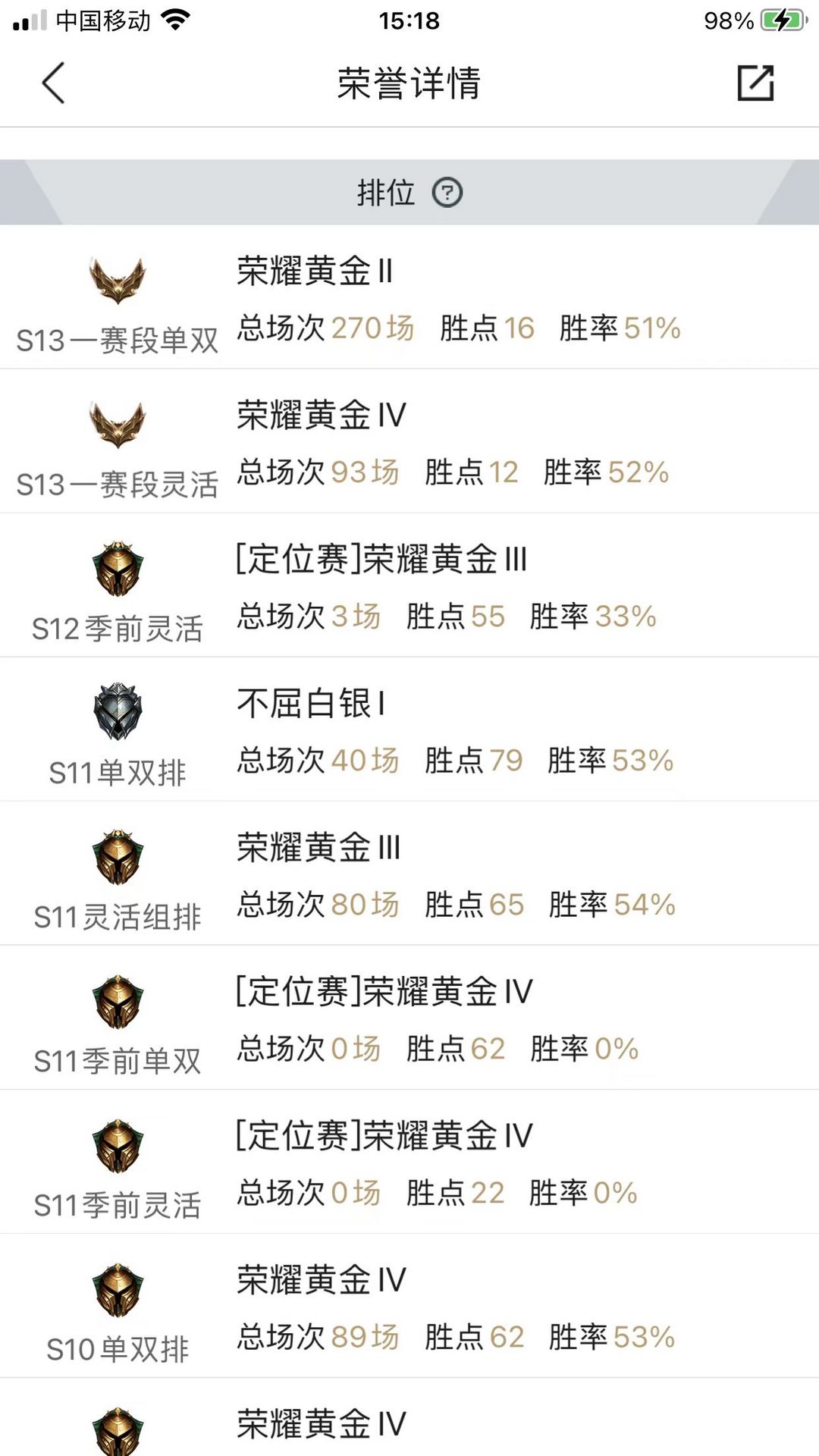The height and width of the screenshot is (1456, 819).
Task: Open the help icon beside 排位
Action: 447,193
